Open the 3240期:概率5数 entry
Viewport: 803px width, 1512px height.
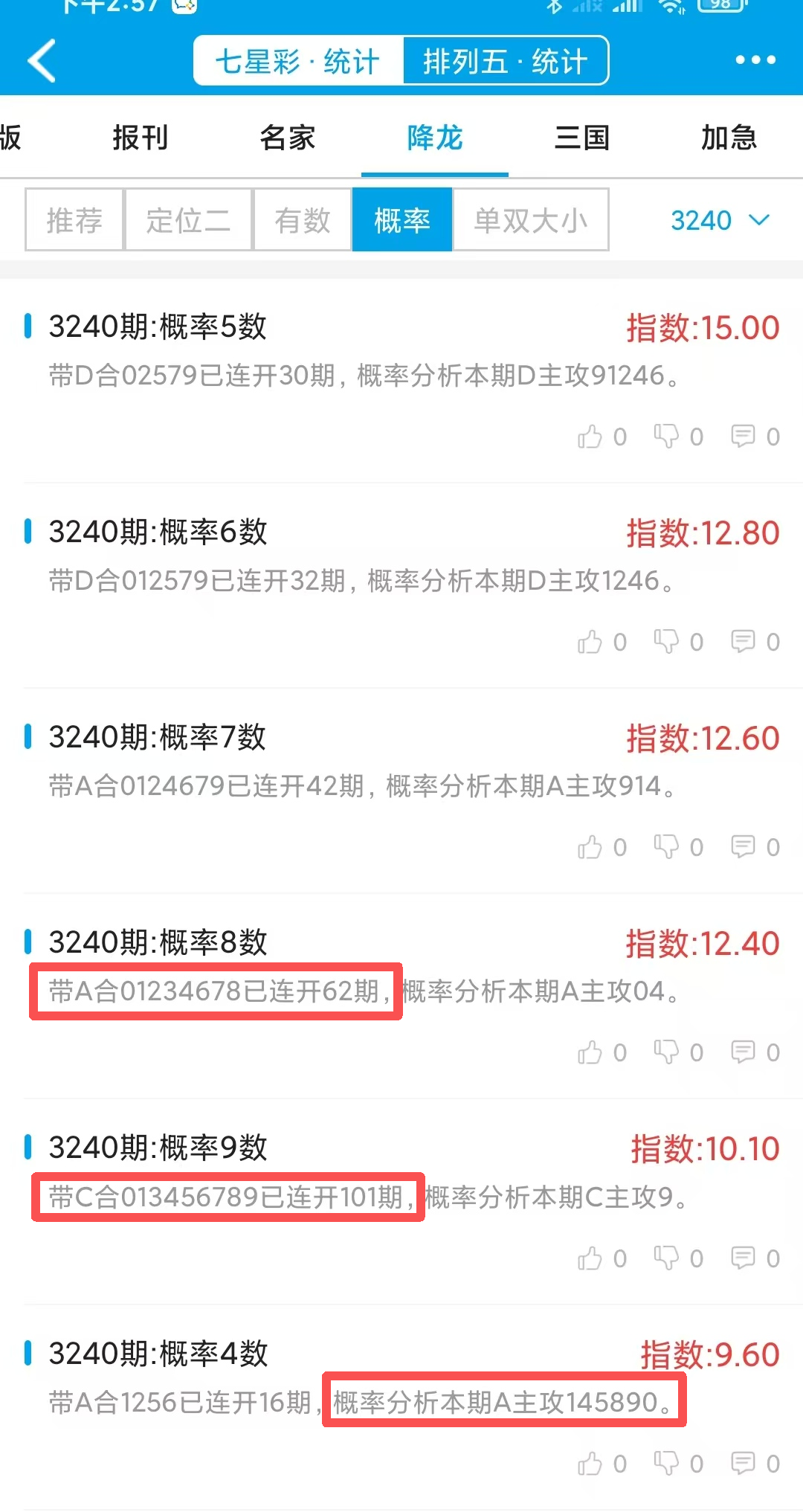[158, 326]
